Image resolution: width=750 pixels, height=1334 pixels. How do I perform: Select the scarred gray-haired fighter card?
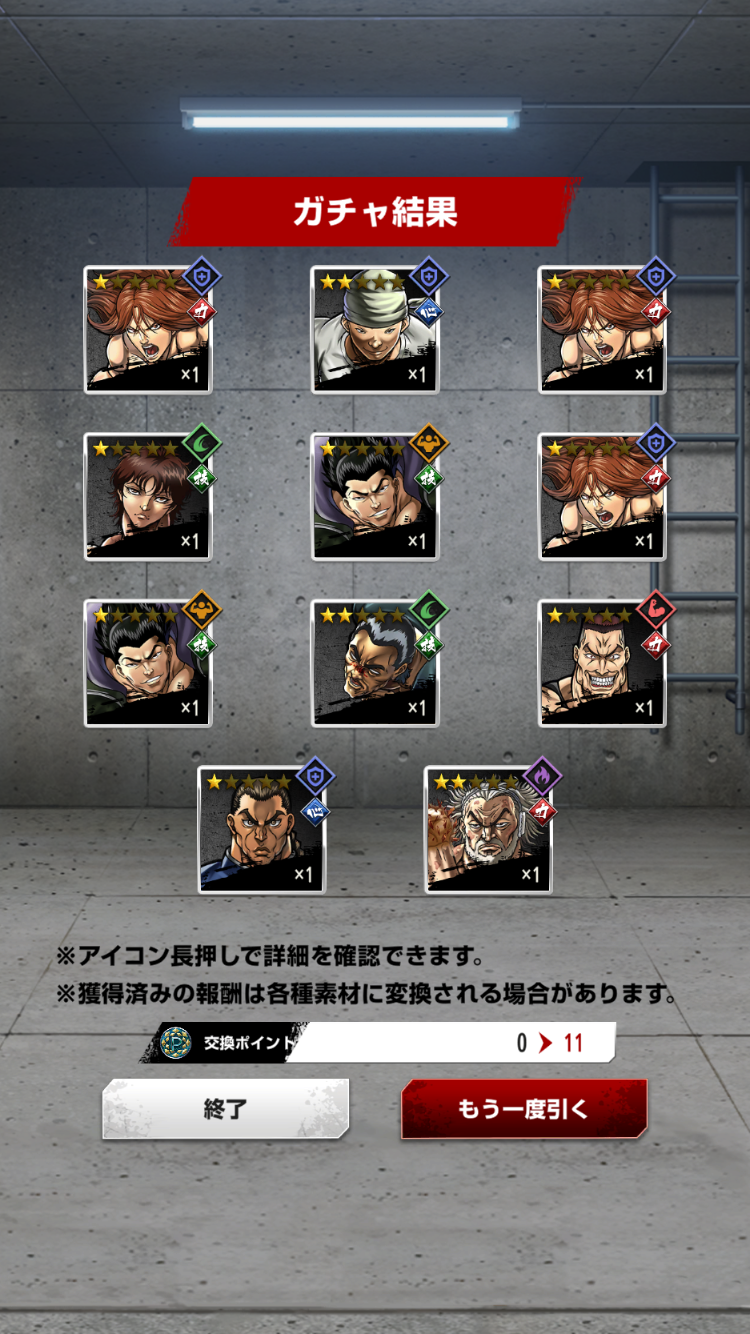coord(375,663)
